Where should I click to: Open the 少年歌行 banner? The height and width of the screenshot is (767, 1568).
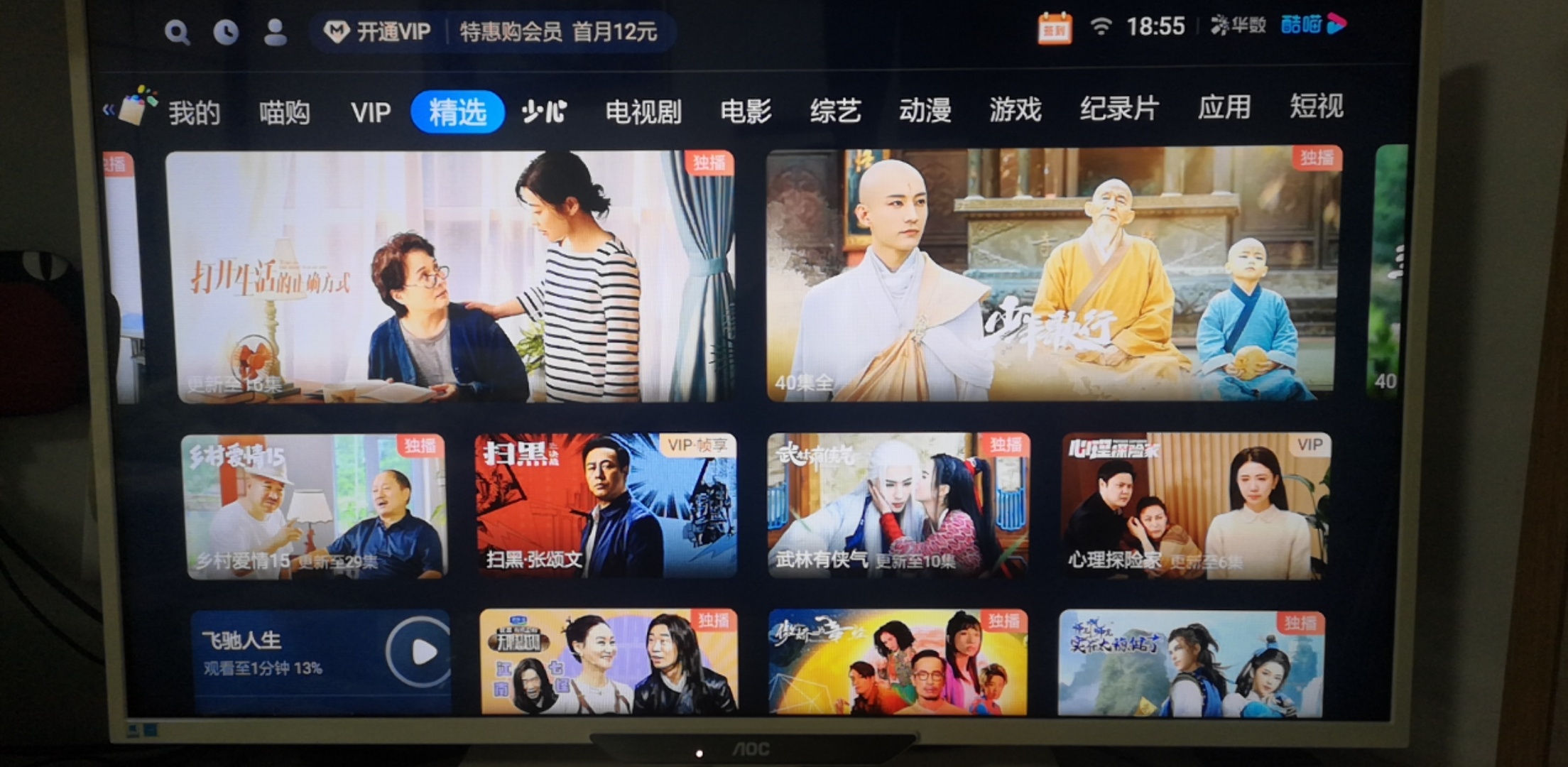click(x=1053, y=273)
